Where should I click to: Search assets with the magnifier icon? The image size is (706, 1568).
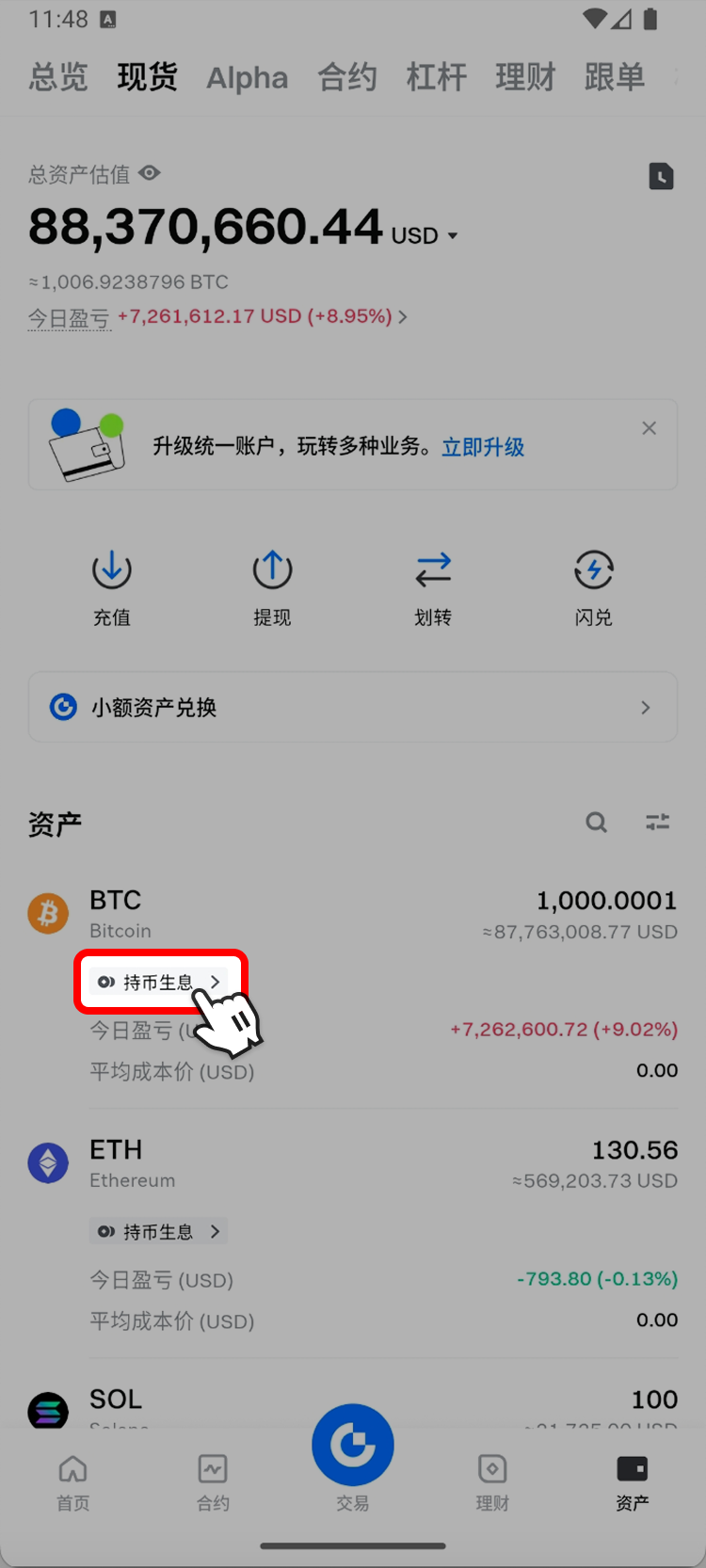tap(596, 823)
